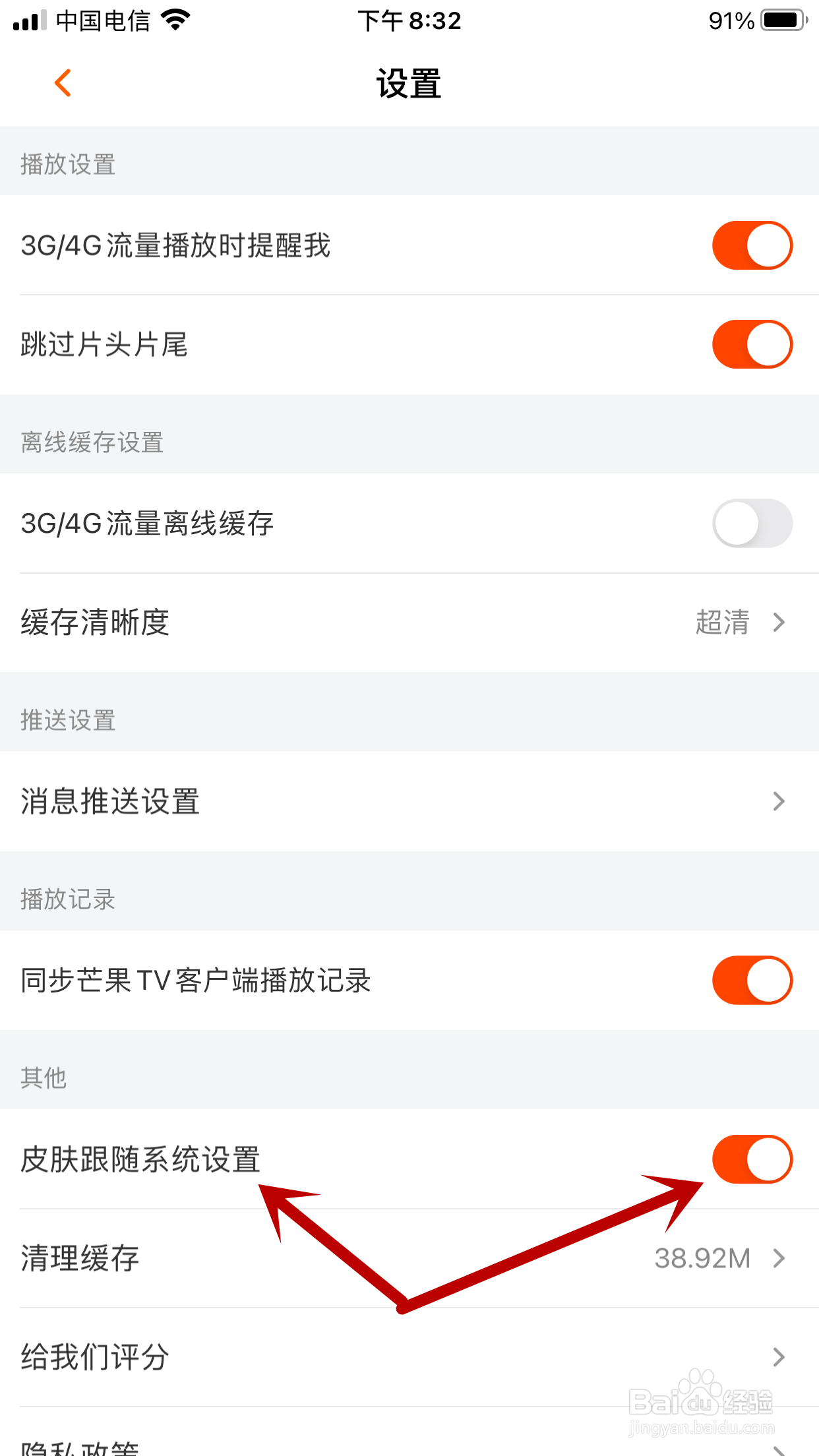Open 消息推送设置
The height and width of the screenshot is (1456, 819).
409,801
